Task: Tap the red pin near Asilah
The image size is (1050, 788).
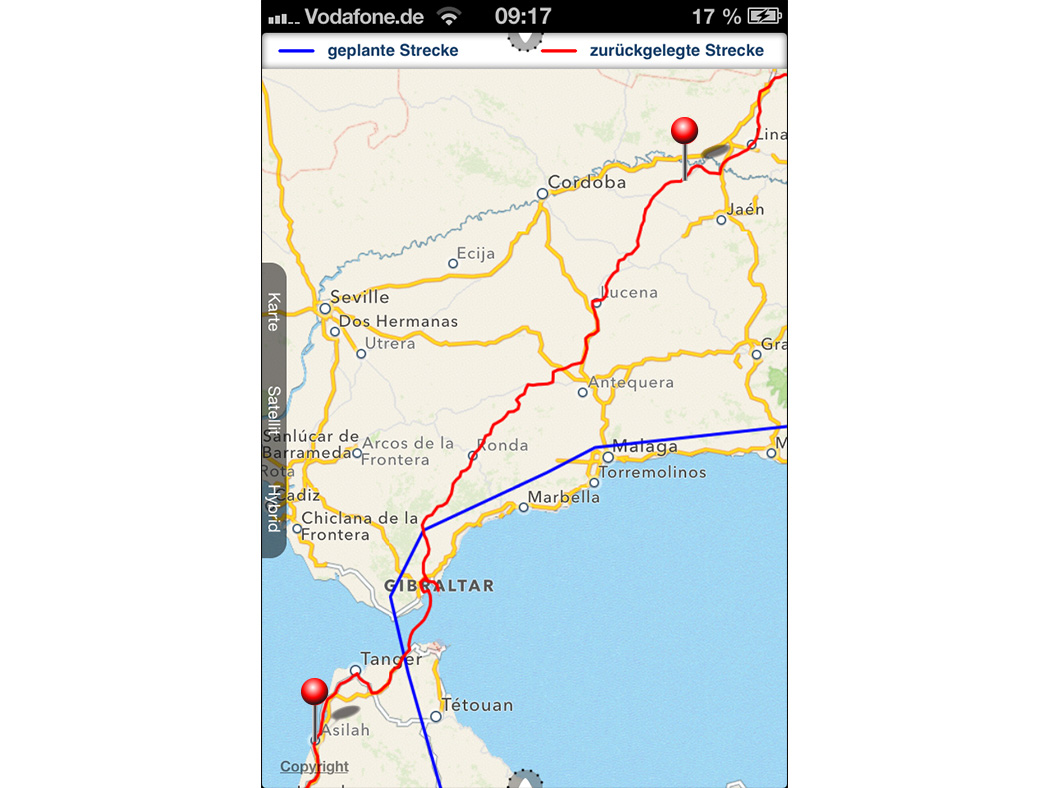Action: click(314, 693)
